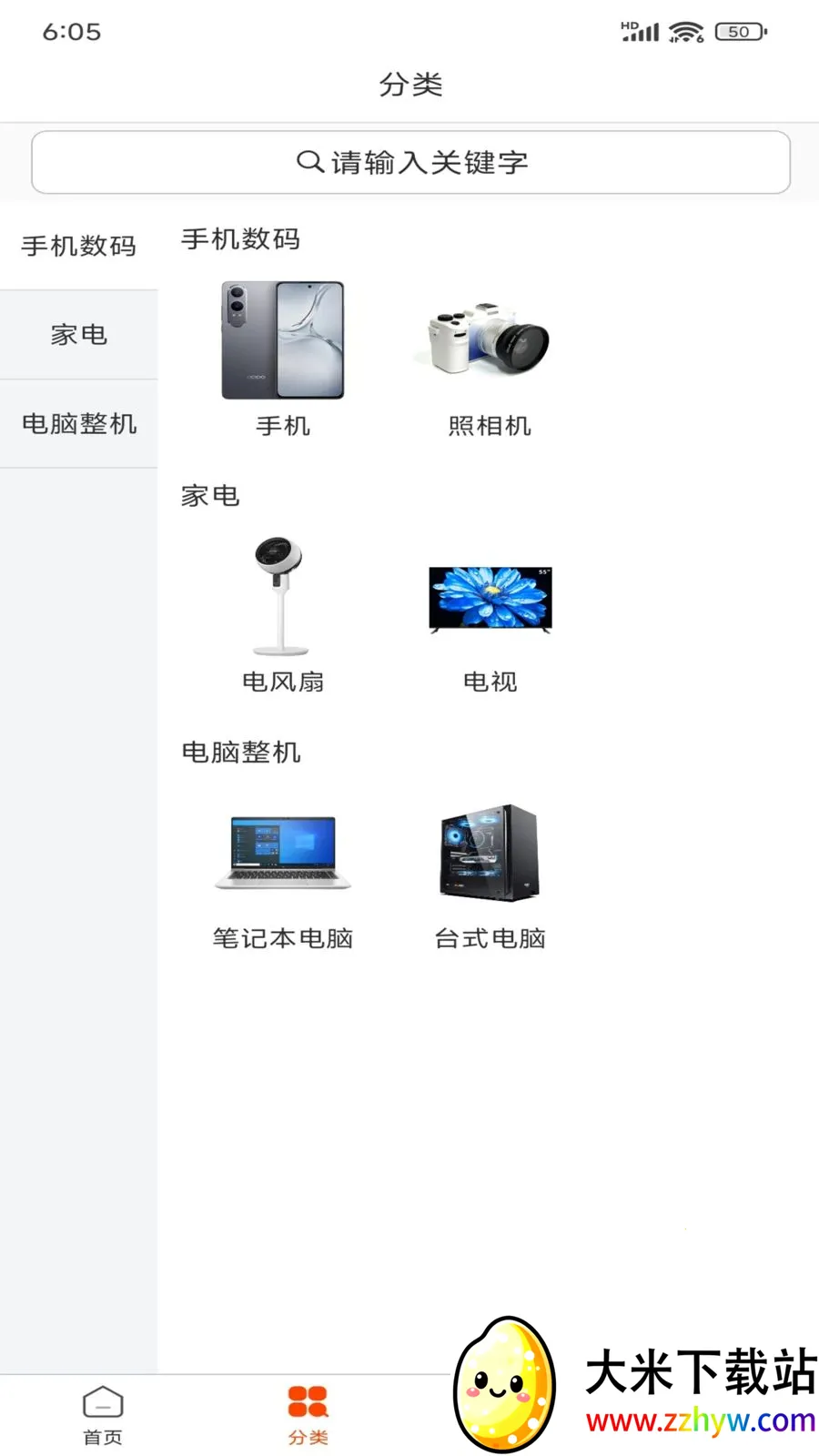Tap the 手机数码 section heading
Image resolution: width=819 pixels, height=1456 pixels.
coord(239,239)
